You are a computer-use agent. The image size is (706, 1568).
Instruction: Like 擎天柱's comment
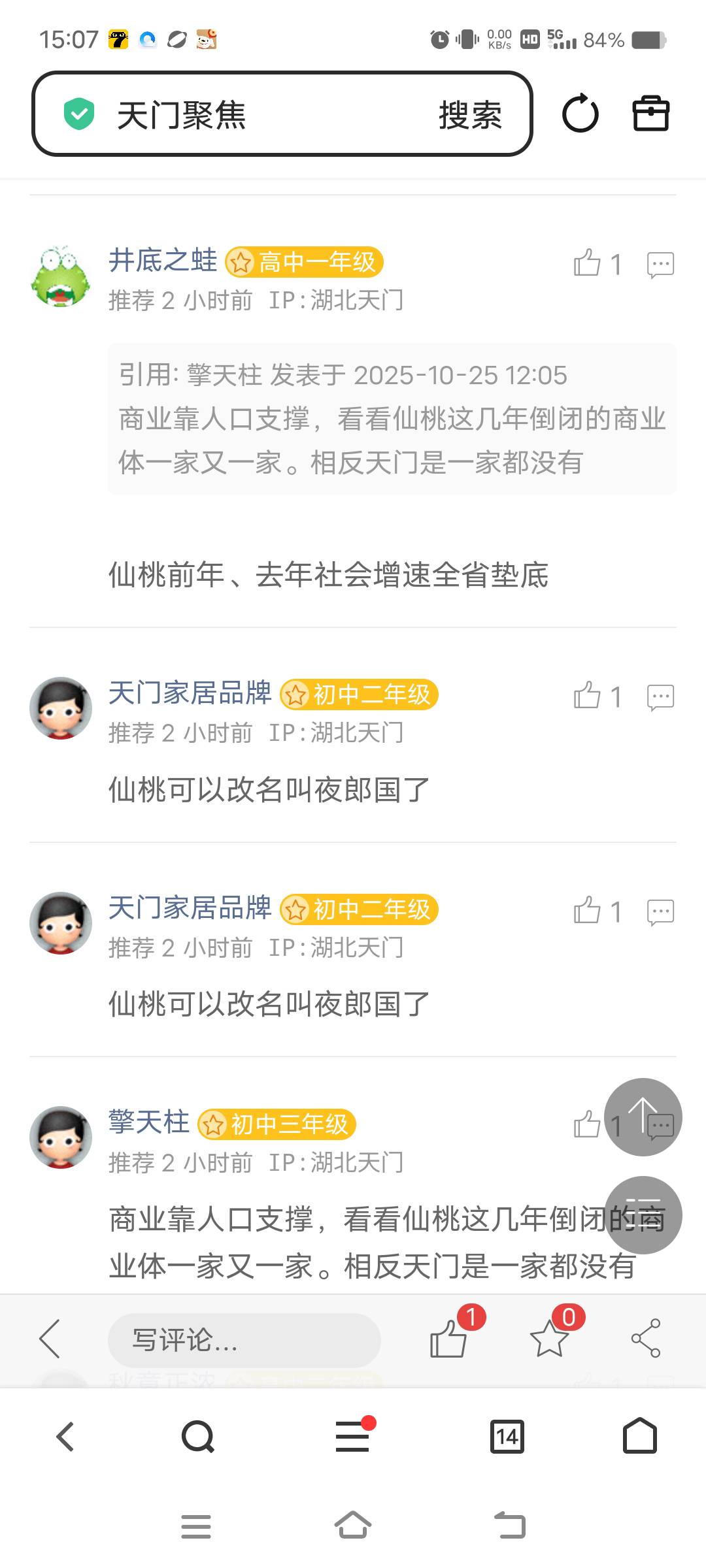pos(586,1125)
